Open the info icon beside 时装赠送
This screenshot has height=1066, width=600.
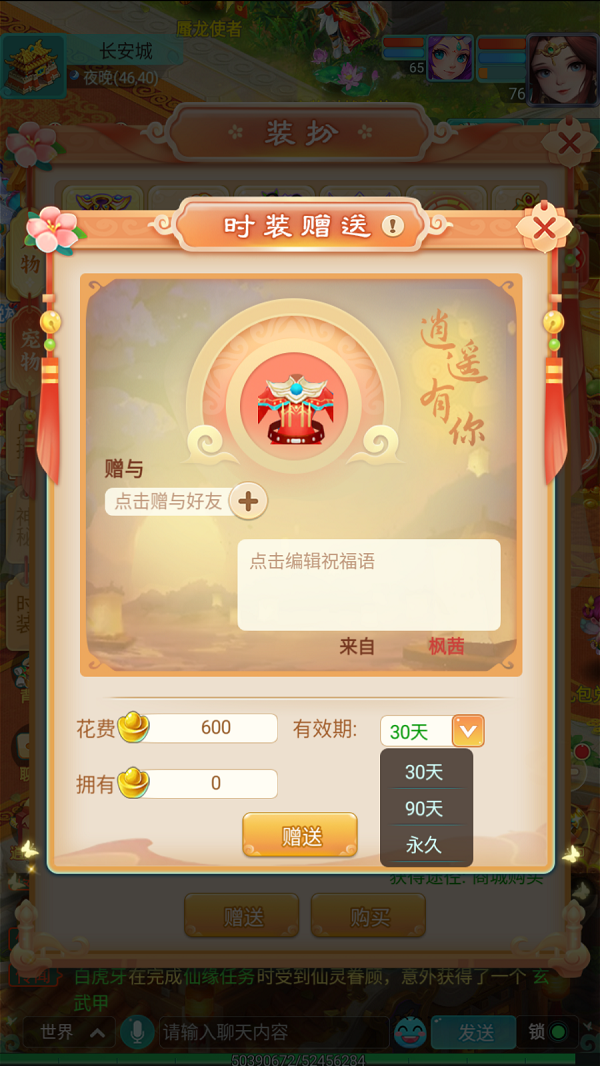pos(392,226)
